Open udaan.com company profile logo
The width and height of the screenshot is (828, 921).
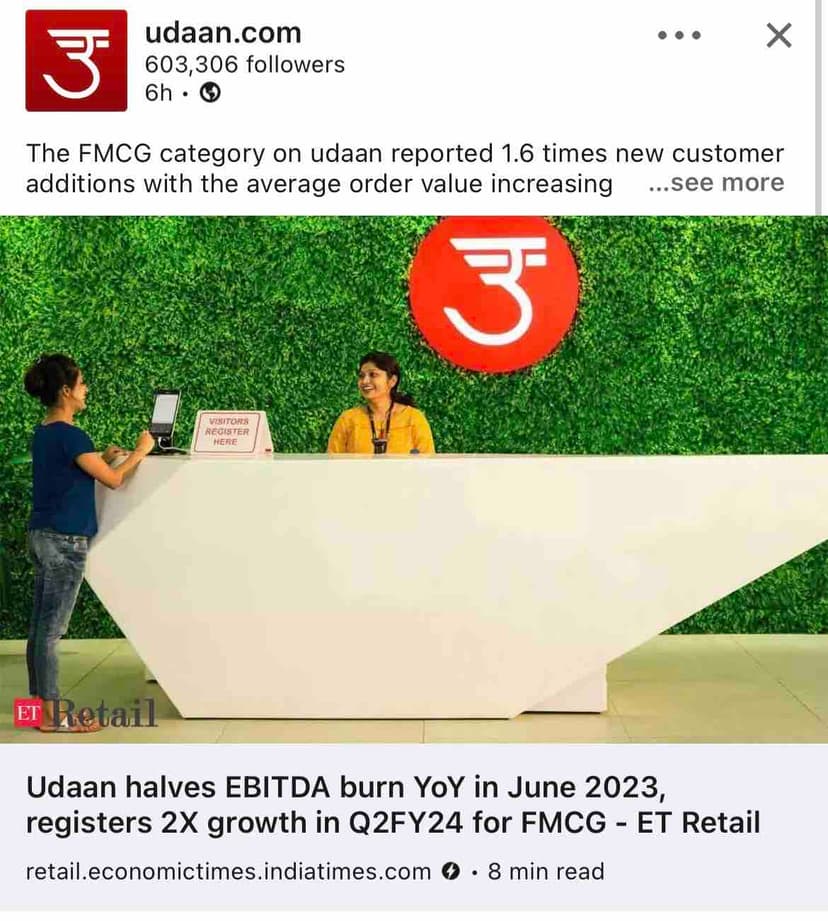pyautogui.click(x=76, y=60)
